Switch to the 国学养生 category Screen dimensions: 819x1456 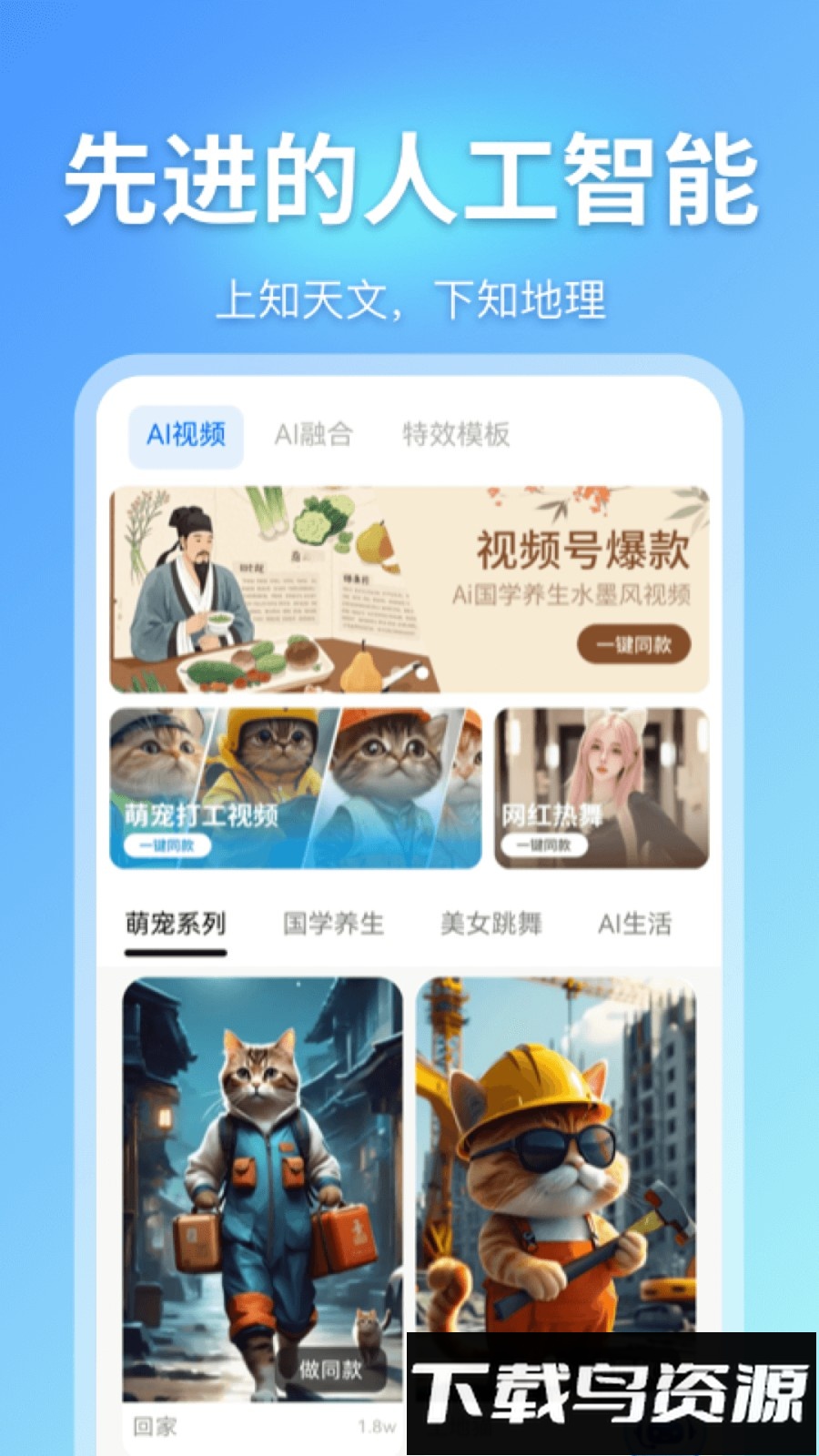pyautogui.click(x=334, y=923)
